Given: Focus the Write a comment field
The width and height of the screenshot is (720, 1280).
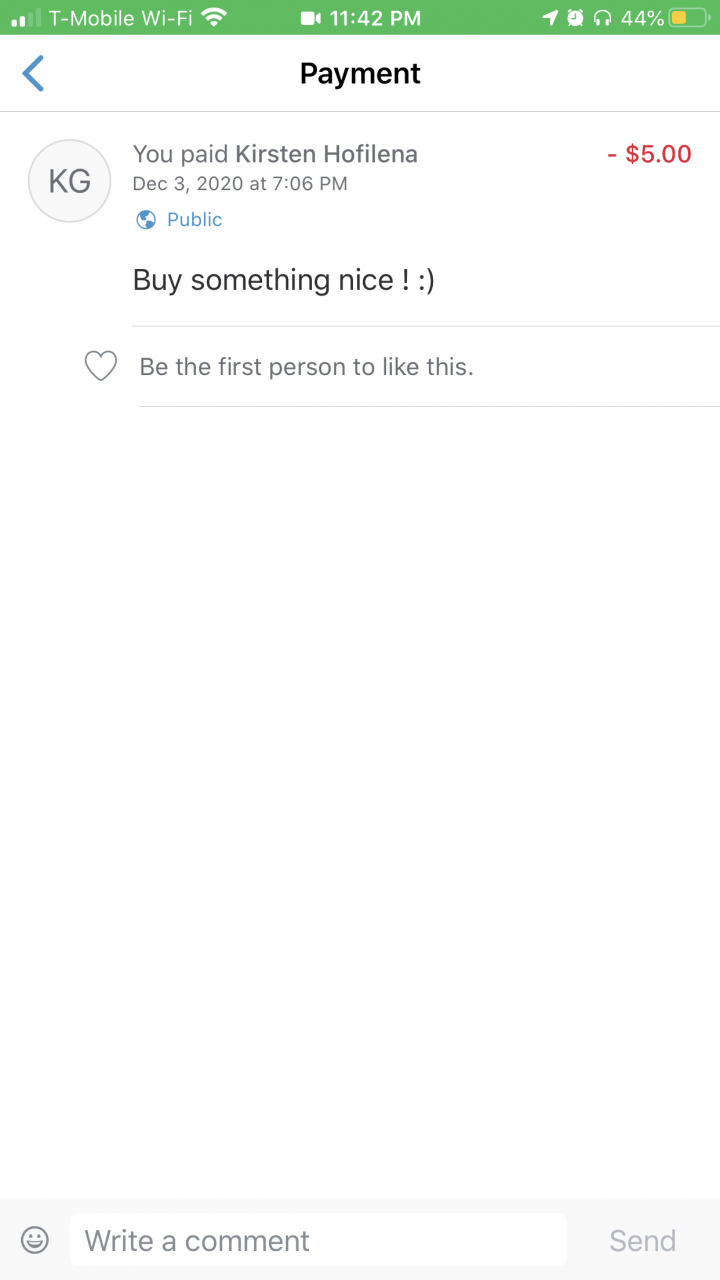Looking at the screenshot, I should [317, 1240].
